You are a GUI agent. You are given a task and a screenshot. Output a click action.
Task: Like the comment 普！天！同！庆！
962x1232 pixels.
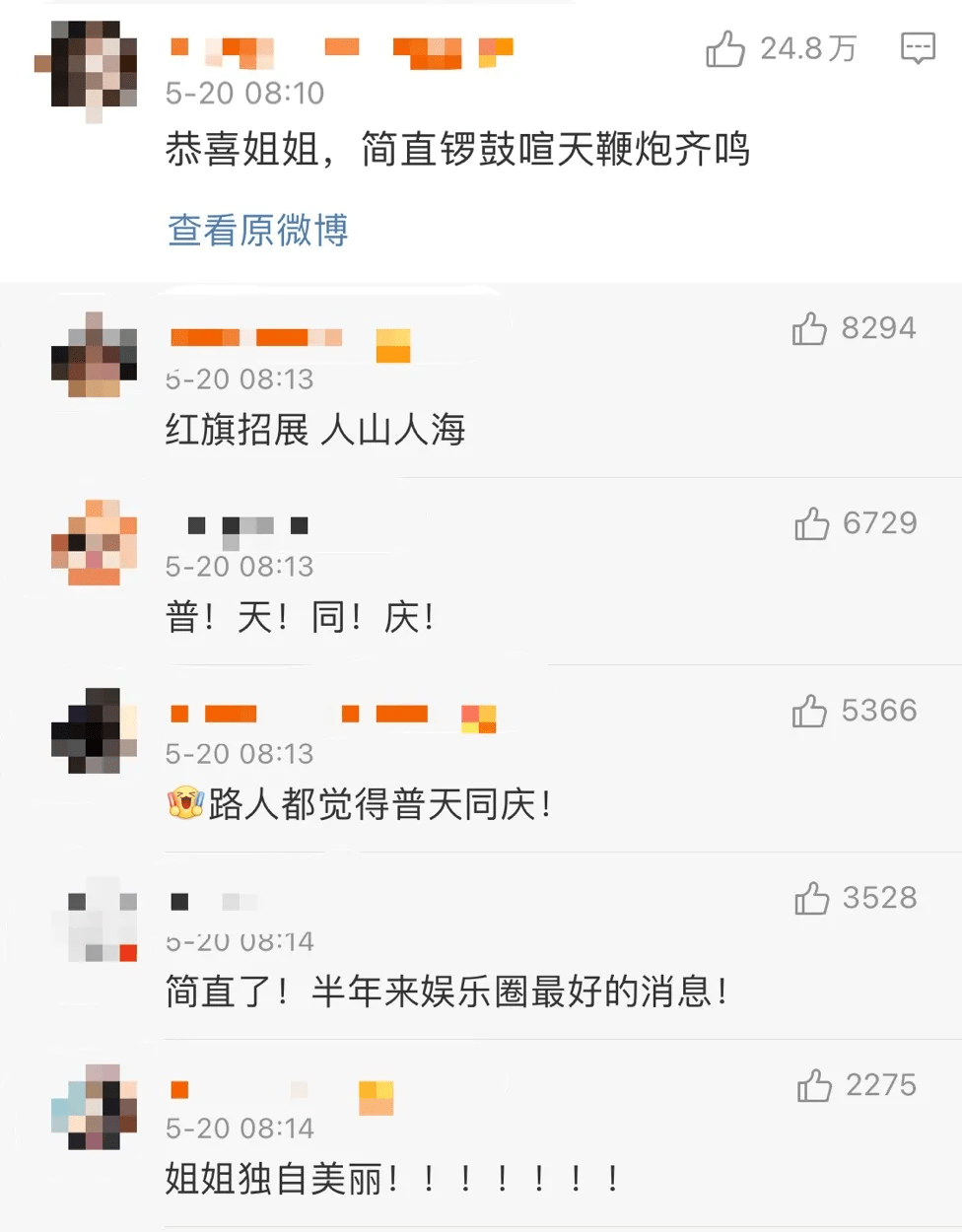point(811,523)
